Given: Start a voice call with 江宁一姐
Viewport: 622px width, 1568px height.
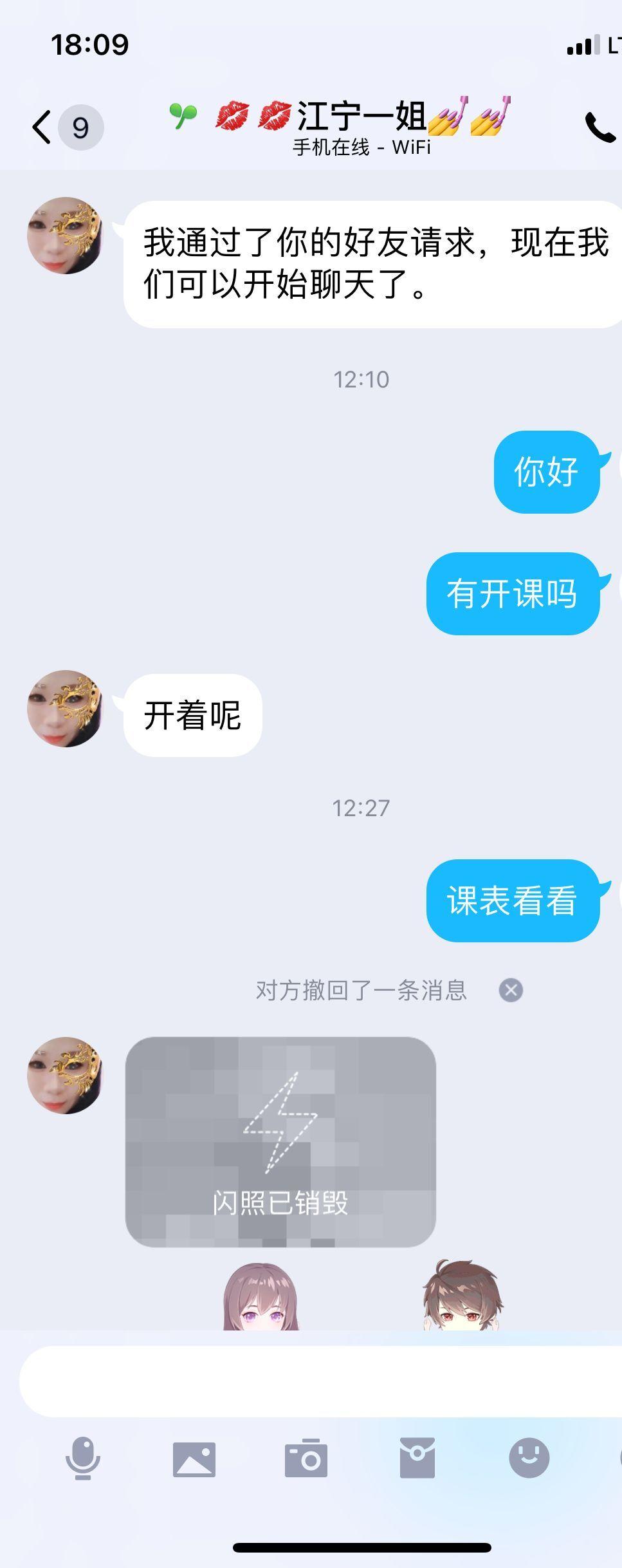Looking at the screenshot, I should click(x=600, y=127).
